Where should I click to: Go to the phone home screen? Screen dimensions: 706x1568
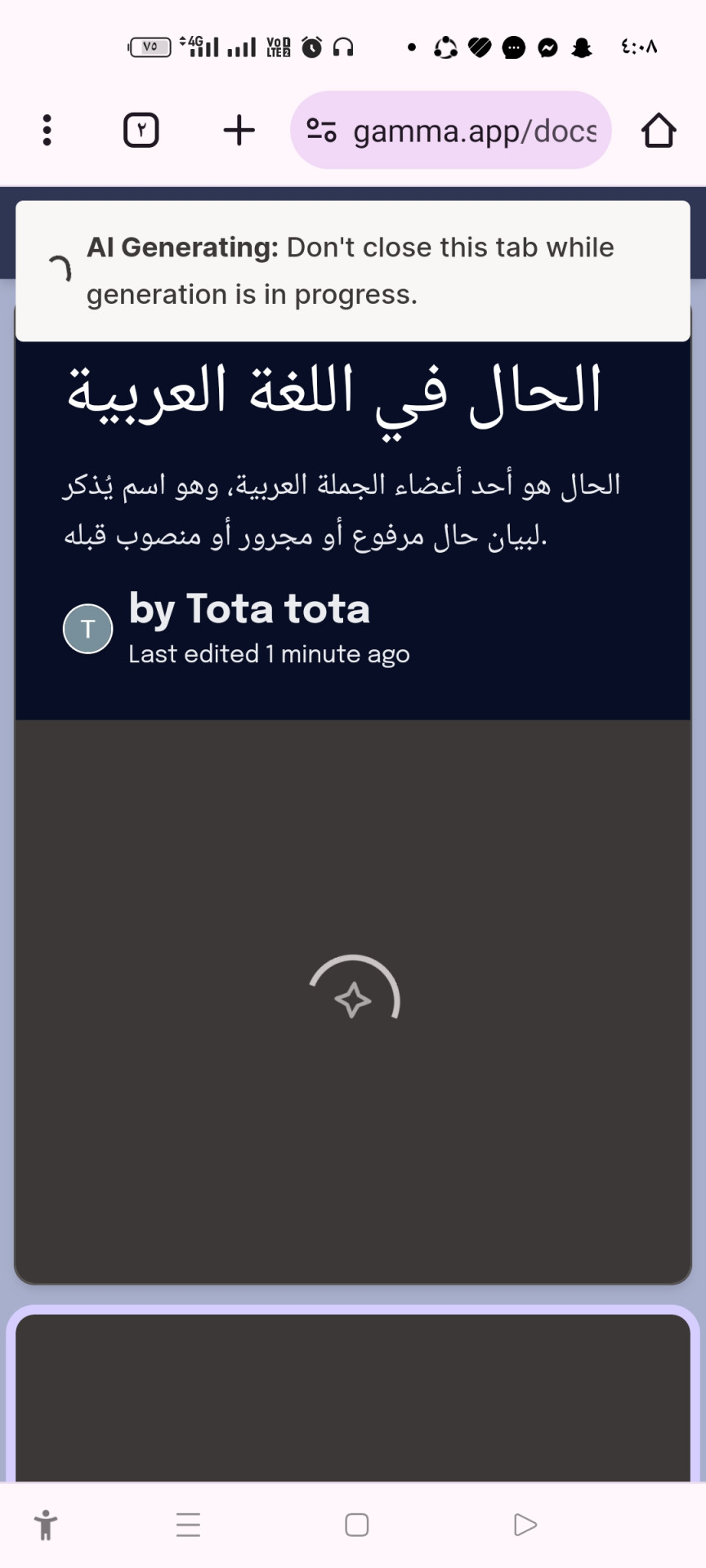click(357, 1525)
